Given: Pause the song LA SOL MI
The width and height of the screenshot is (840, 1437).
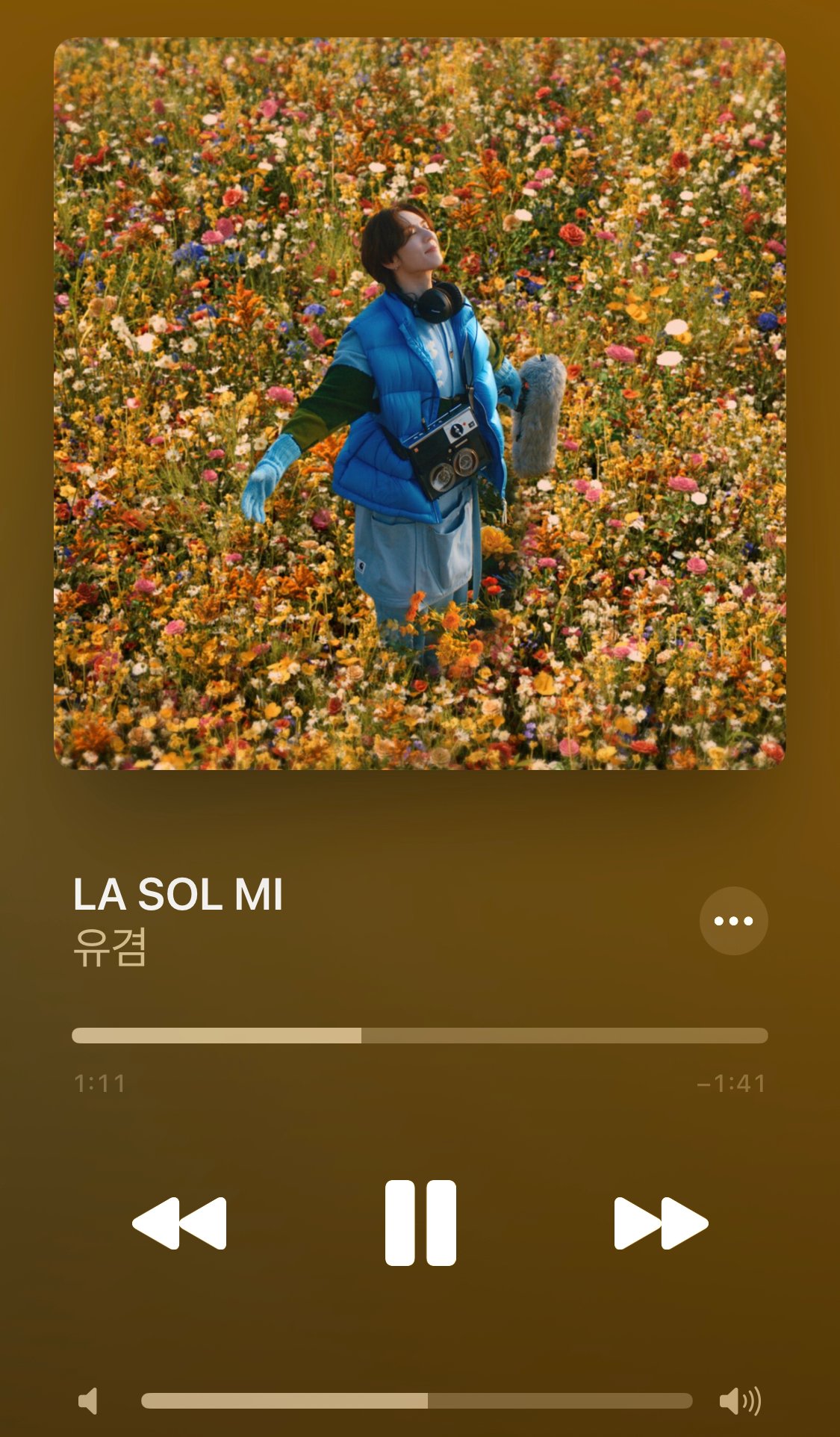Looking at the screenshot, I should pos(420,1223).
